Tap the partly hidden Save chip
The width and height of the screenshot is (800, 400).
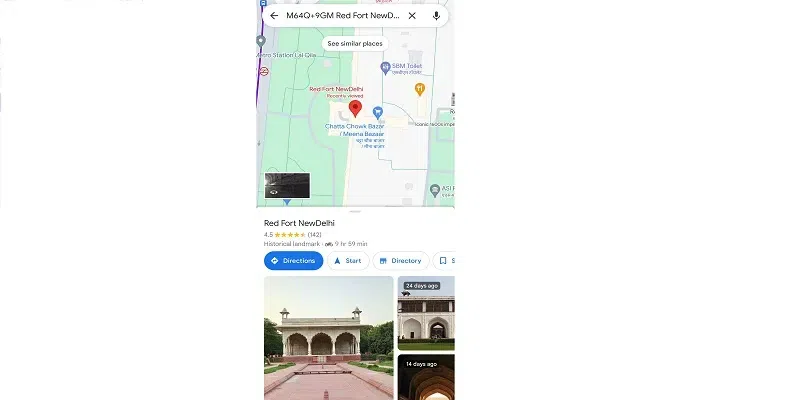coord(445,261)
